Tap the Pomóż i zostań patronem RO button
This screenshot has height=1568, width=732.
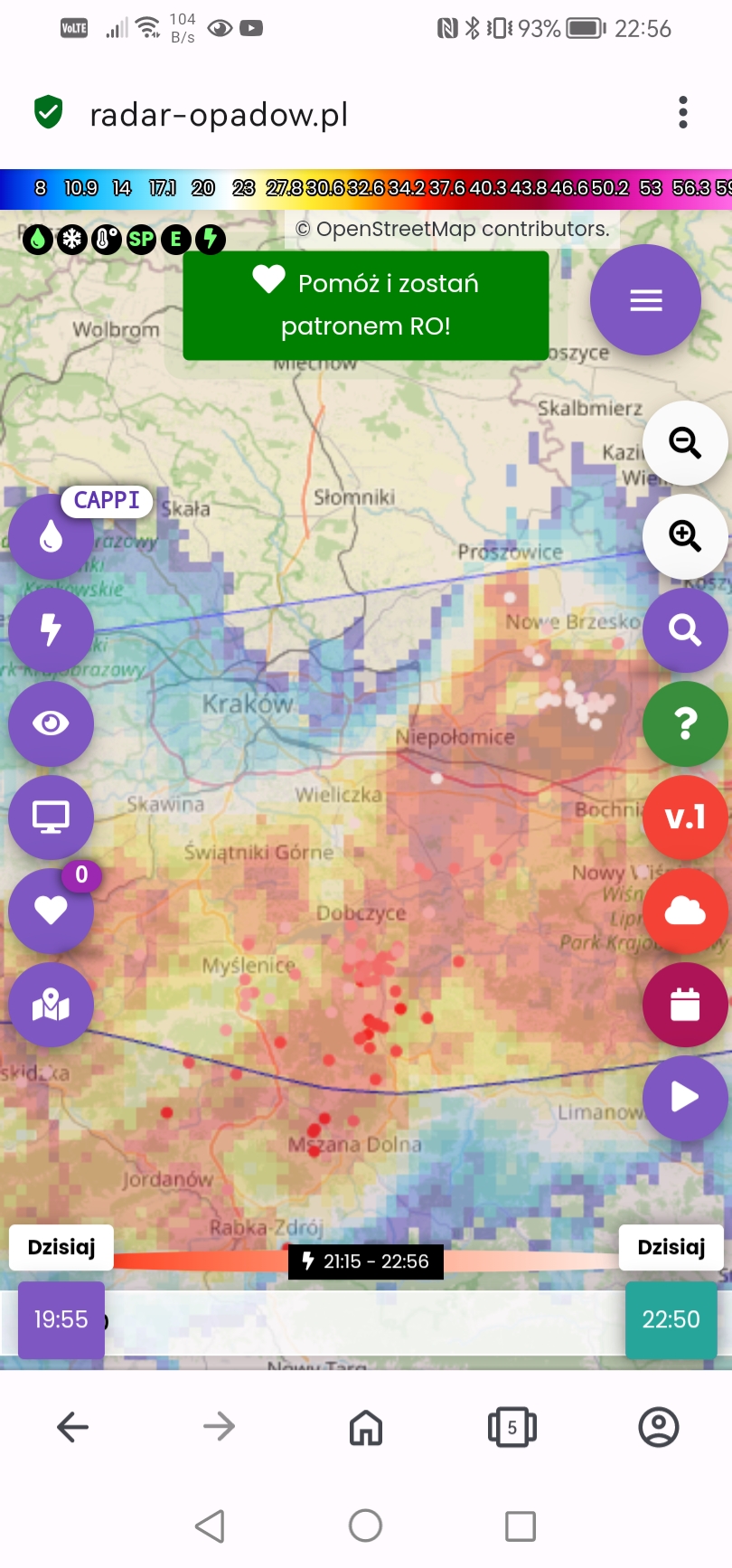pos(365,305)
